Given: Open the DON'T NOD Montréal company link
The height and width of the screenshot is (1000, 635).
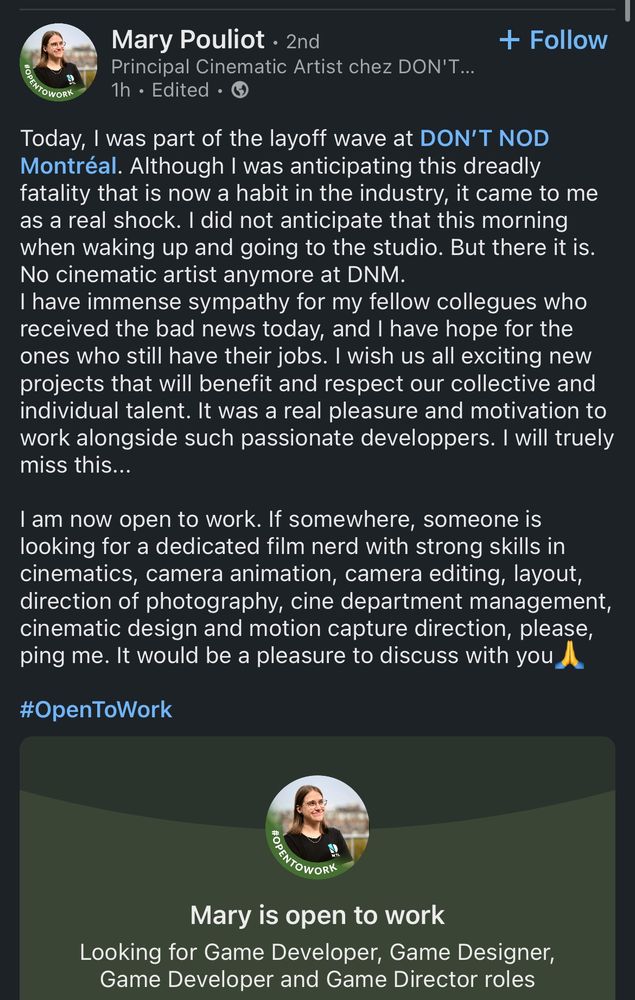Looking at the screenshot, I should click(x=484, y=139).
